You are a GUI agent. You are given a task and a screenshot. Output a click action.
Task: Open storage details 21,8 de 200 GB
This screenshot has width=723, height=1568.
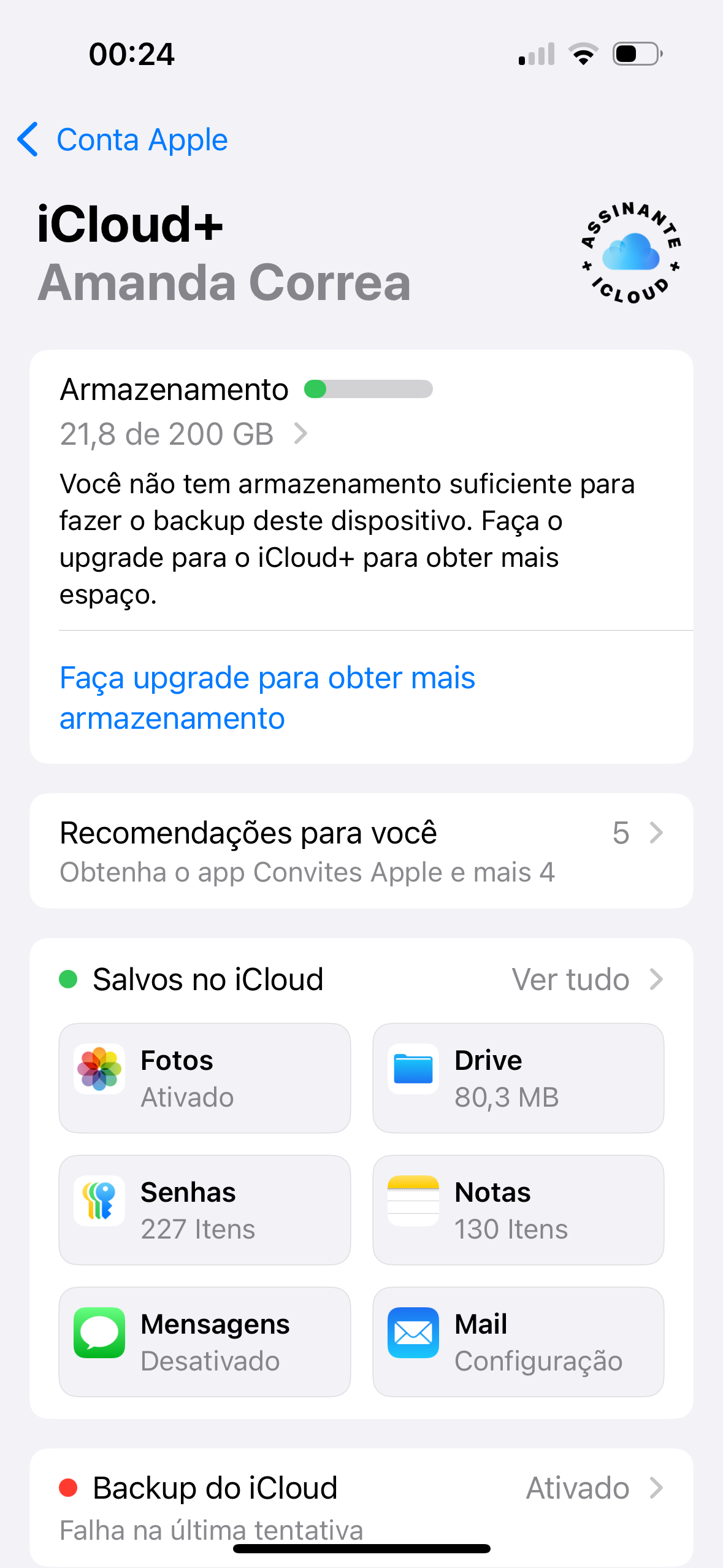pos(184,434)
